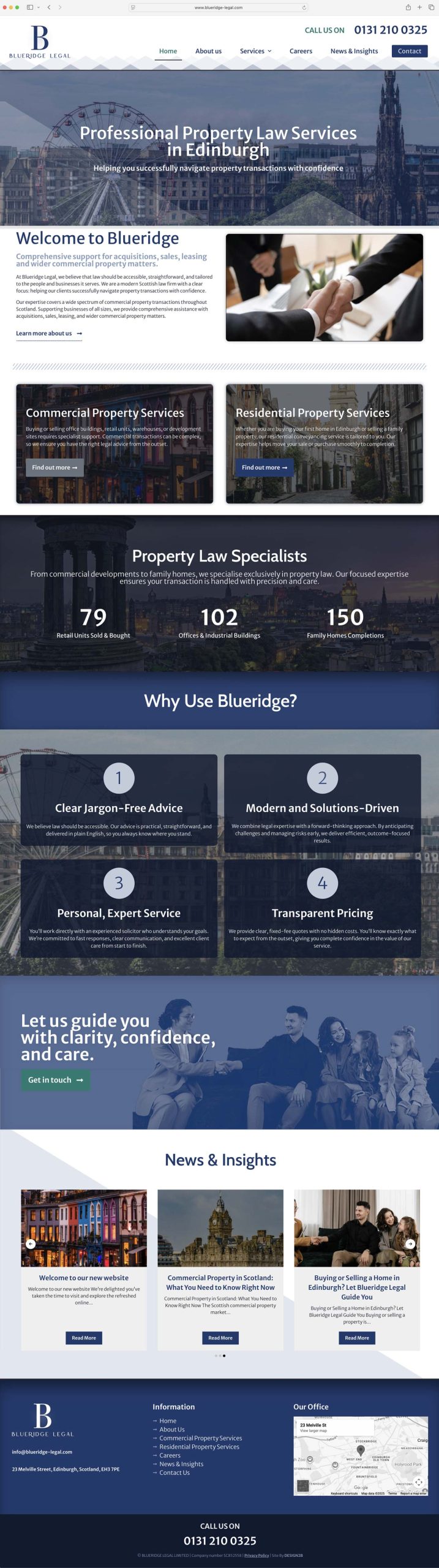Screen dimensions: 439x1568
Task: Find out more about Commercial Property Services
Action: [54, 468]
